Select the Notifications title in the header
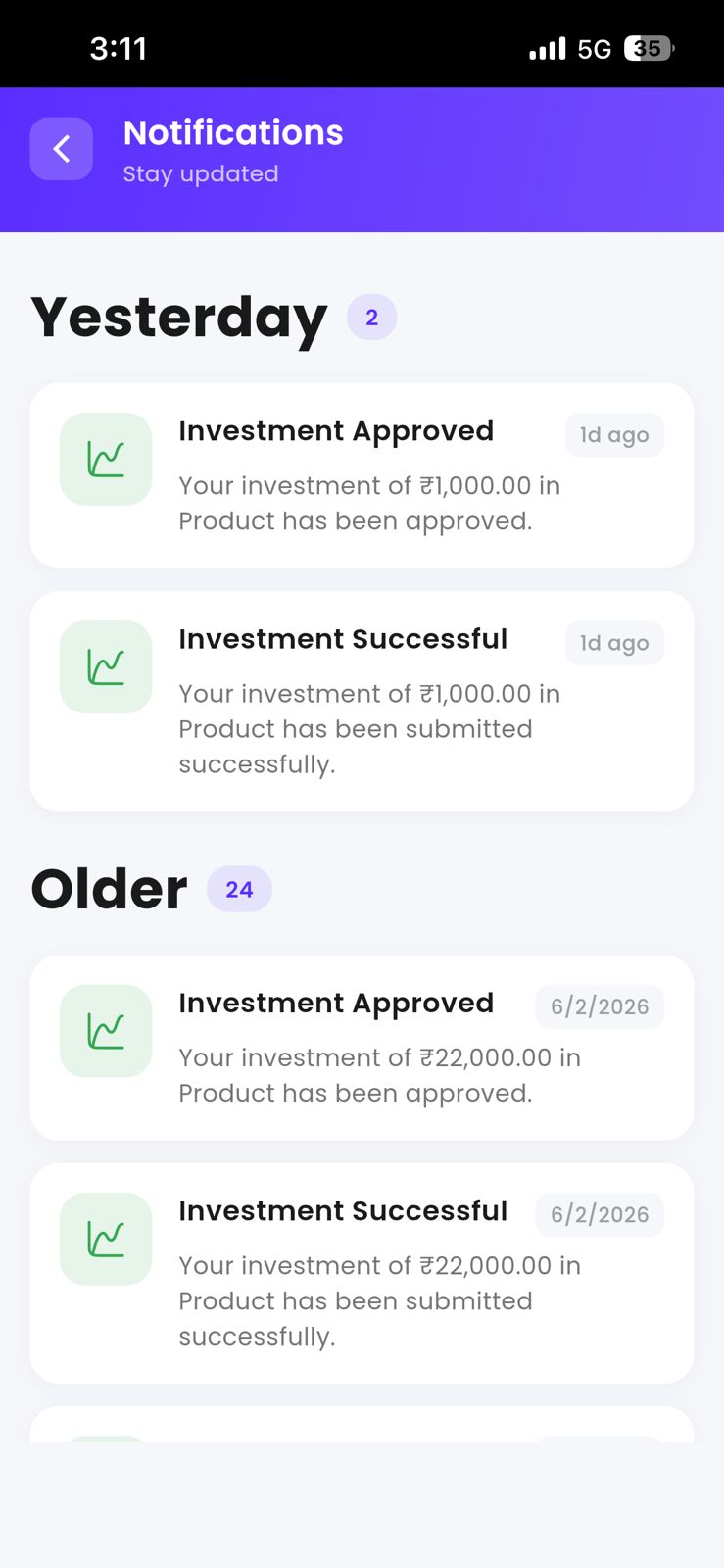 coord(233,132)
